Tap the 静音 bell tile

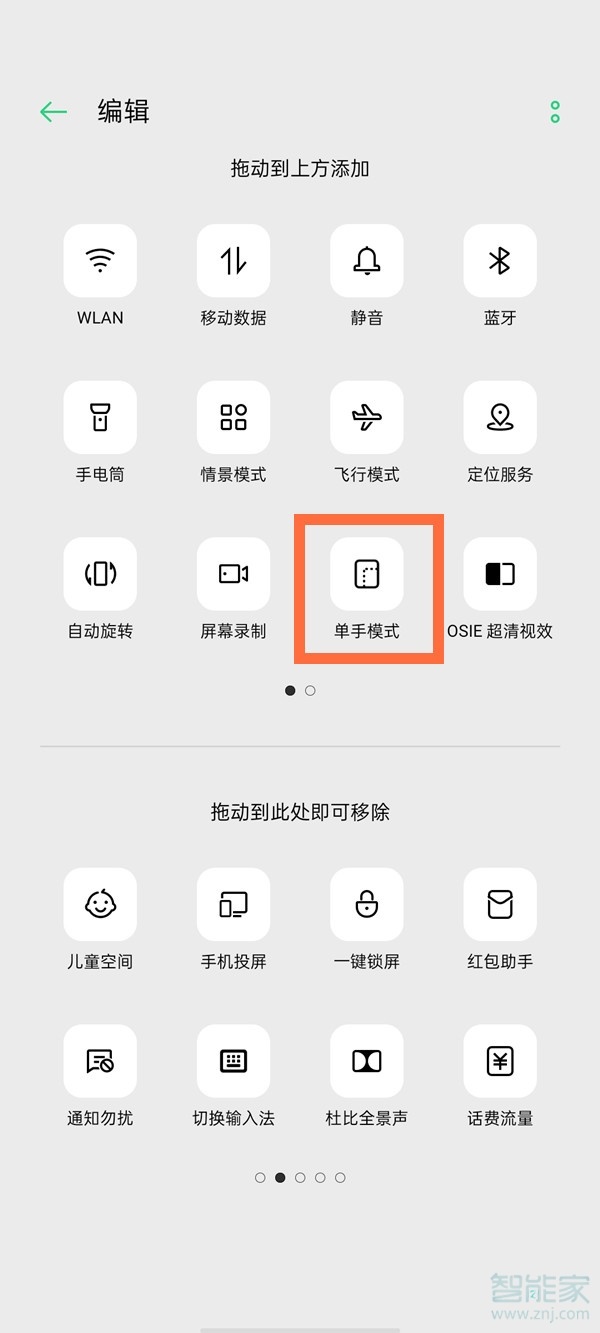367,261
